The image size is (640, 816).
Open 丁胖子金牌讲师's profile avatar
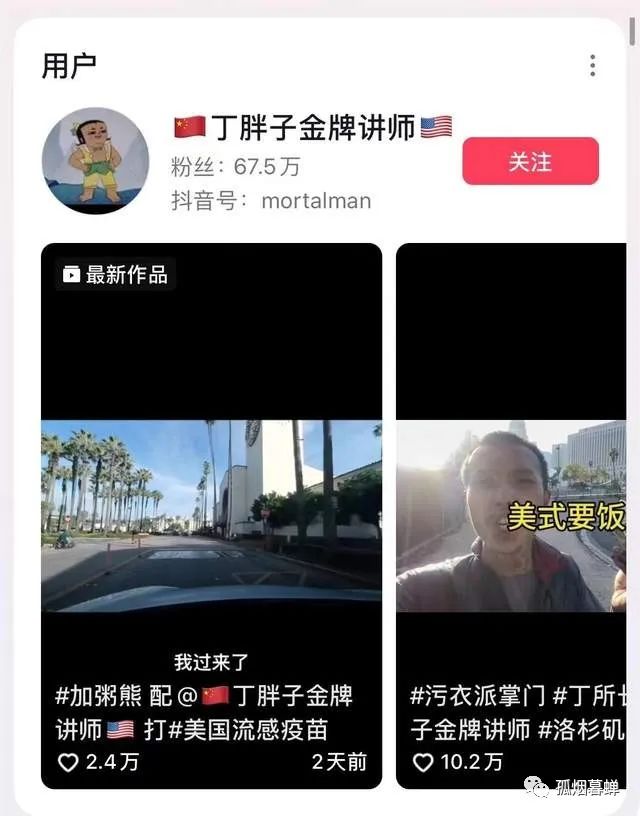(95, 160)
